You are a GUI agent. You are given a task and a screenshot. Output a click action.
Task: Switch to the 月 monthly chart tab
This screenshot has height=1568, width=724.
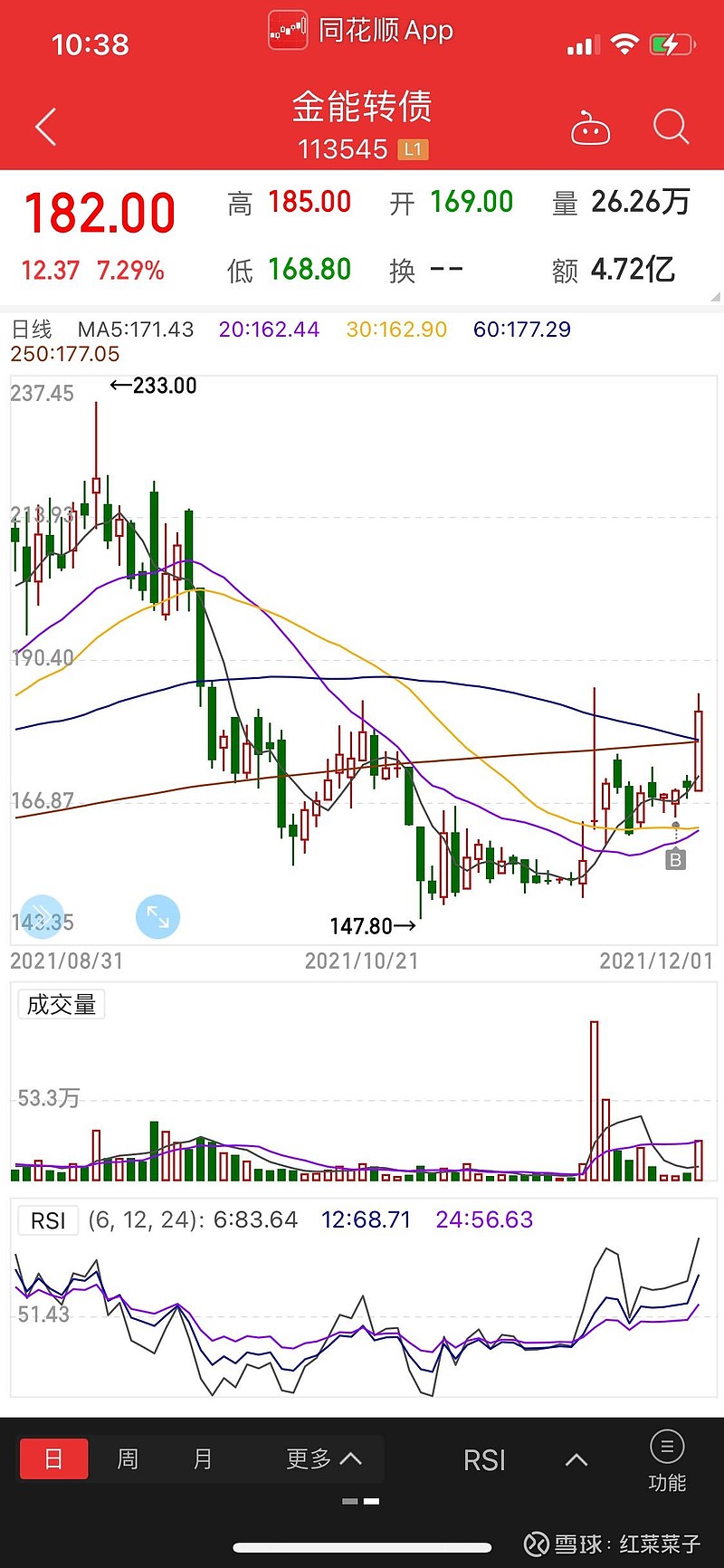click(x=203, y=1458)
